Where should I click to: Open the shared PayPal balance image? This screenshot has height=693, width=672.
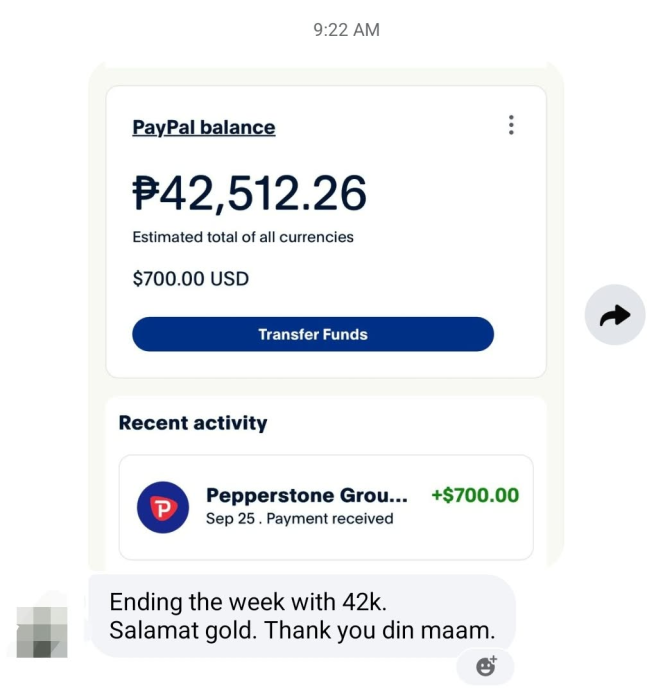[326, 316]
